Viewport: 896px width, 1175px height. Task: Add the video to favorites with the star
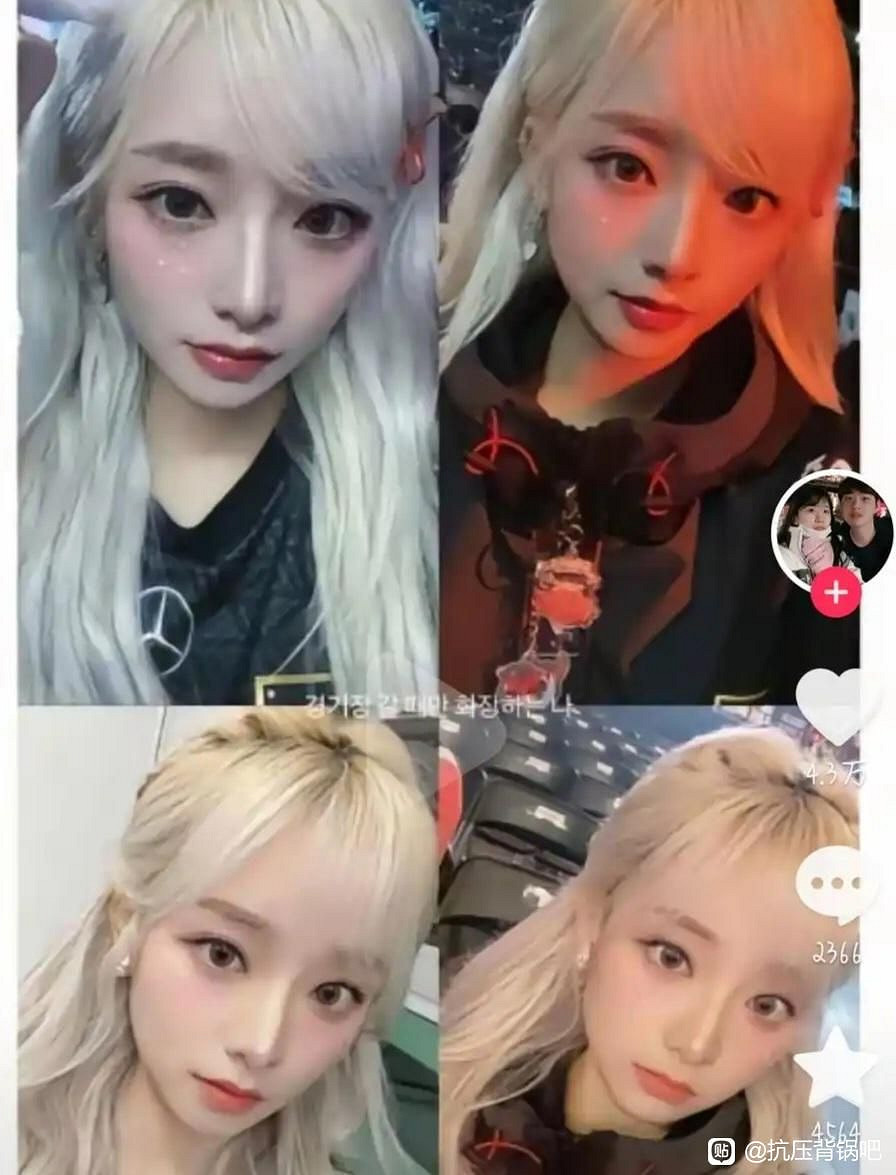(x=835, y=1066)
